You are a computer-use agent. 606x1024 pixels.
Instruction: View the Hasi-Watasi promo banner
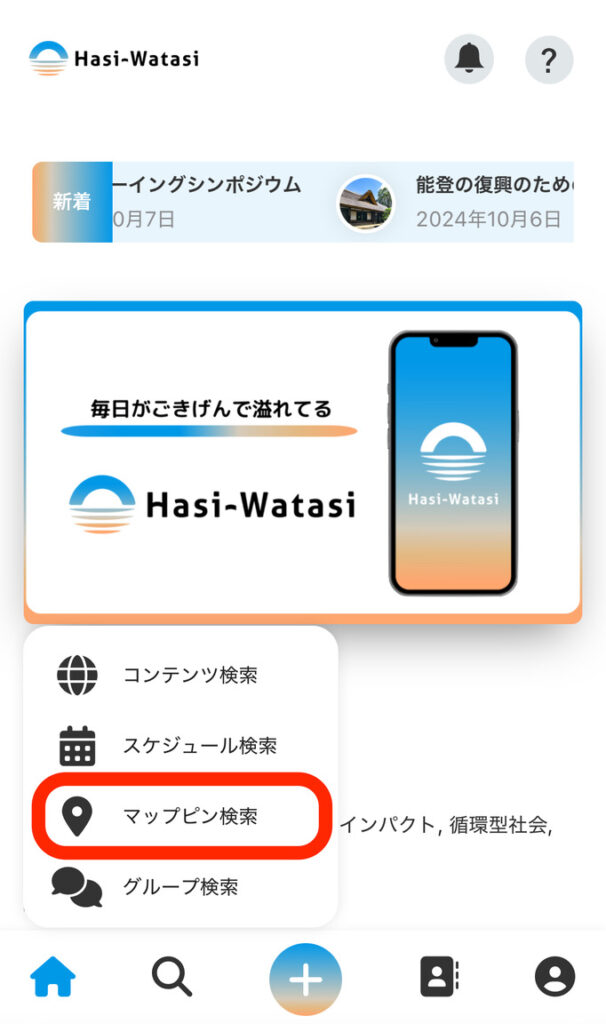tap(303, 462)
